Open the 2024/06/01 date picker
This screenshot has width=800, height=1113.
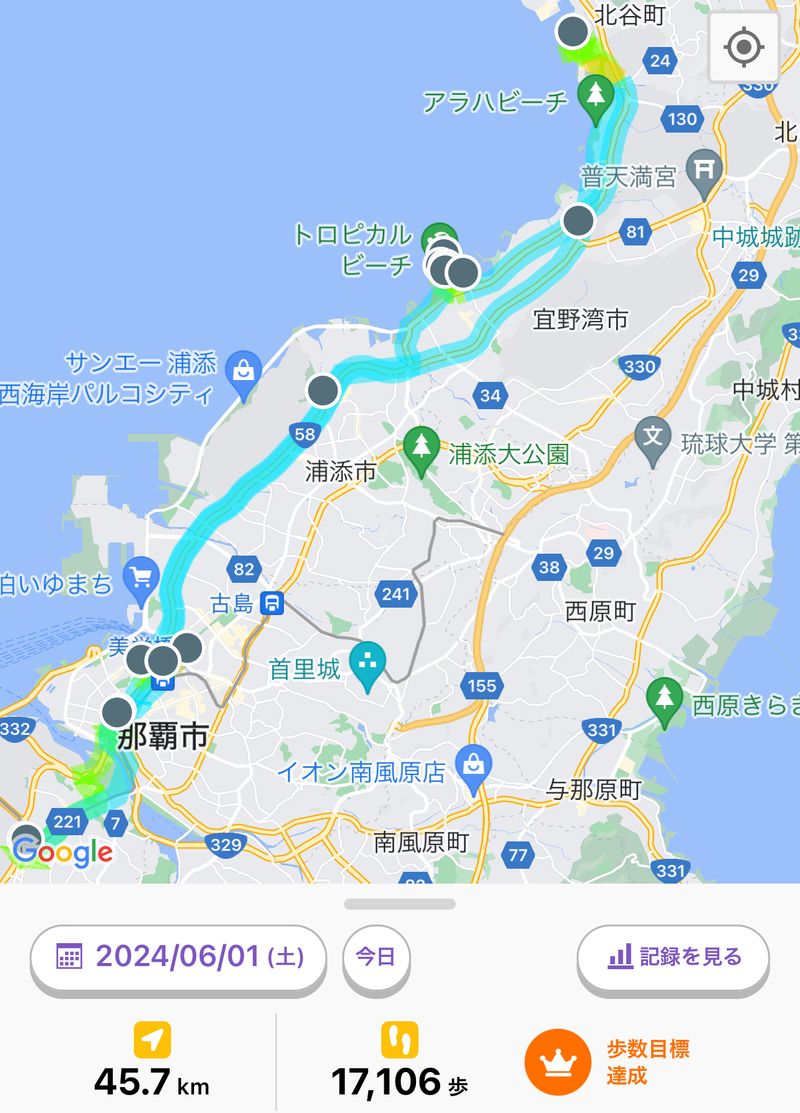(178, 957)
